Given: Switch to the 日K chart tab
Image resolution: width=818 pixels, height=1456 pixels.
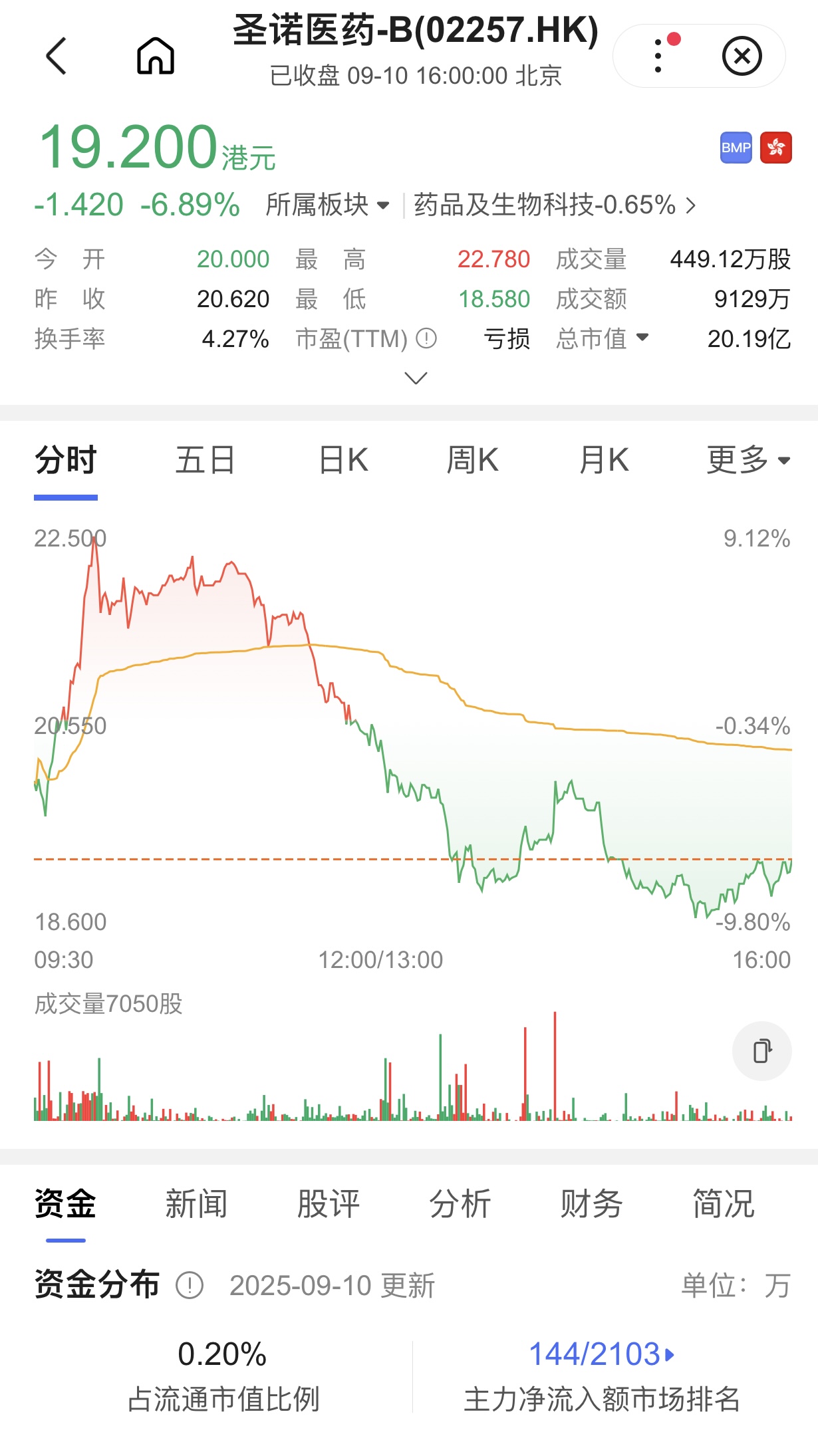Looking at the screenshot, I should [x=343, y=460].
